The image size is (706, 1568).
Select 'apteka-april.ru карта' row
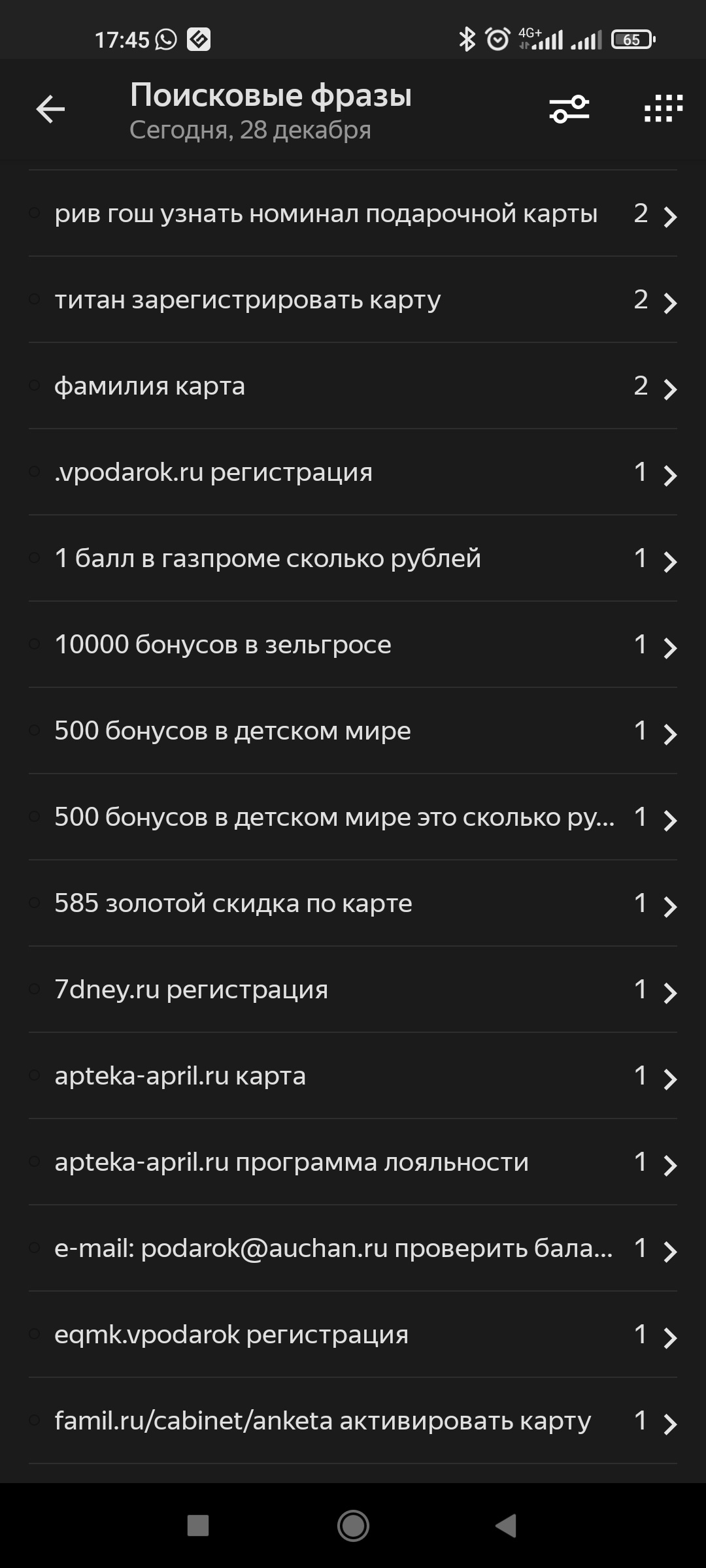coord(353,1076)
